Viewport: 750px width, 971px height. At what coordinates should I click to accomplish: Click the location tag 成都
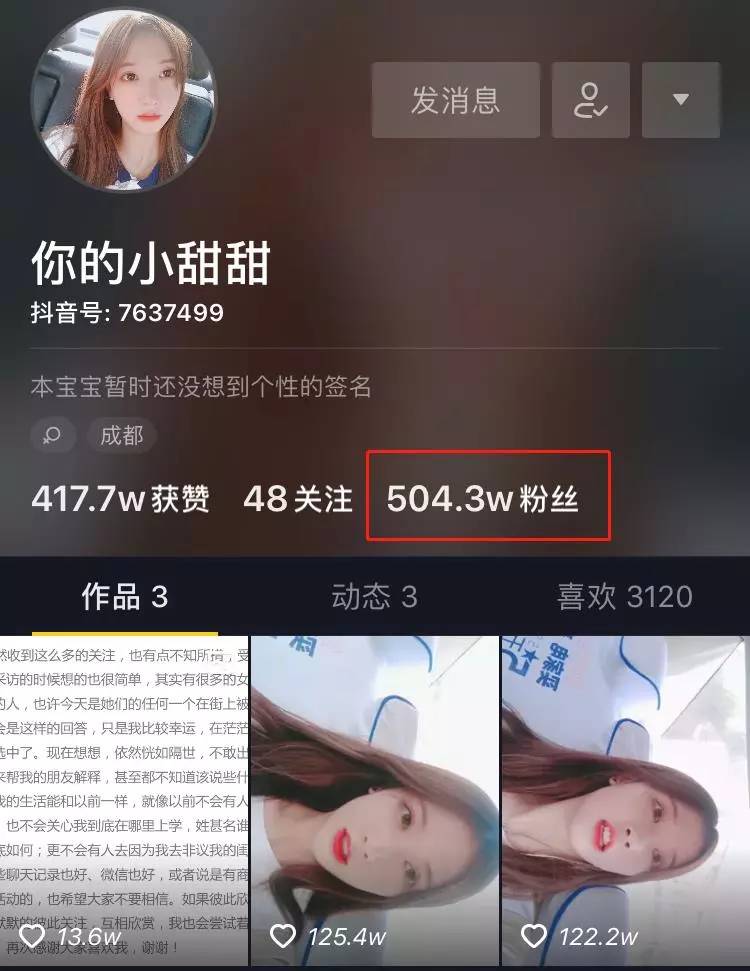122,437
